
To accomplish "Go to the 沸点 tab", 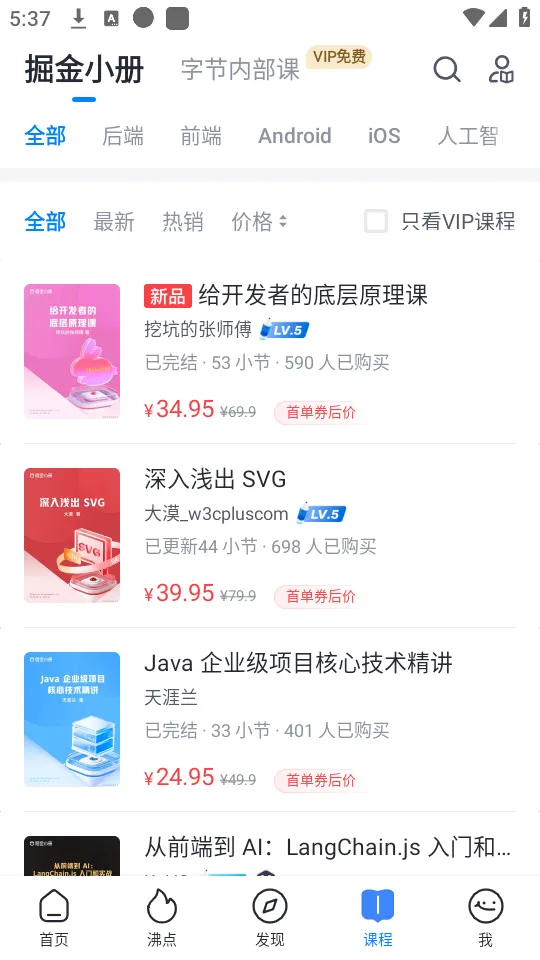I will (x=162, y=917).
